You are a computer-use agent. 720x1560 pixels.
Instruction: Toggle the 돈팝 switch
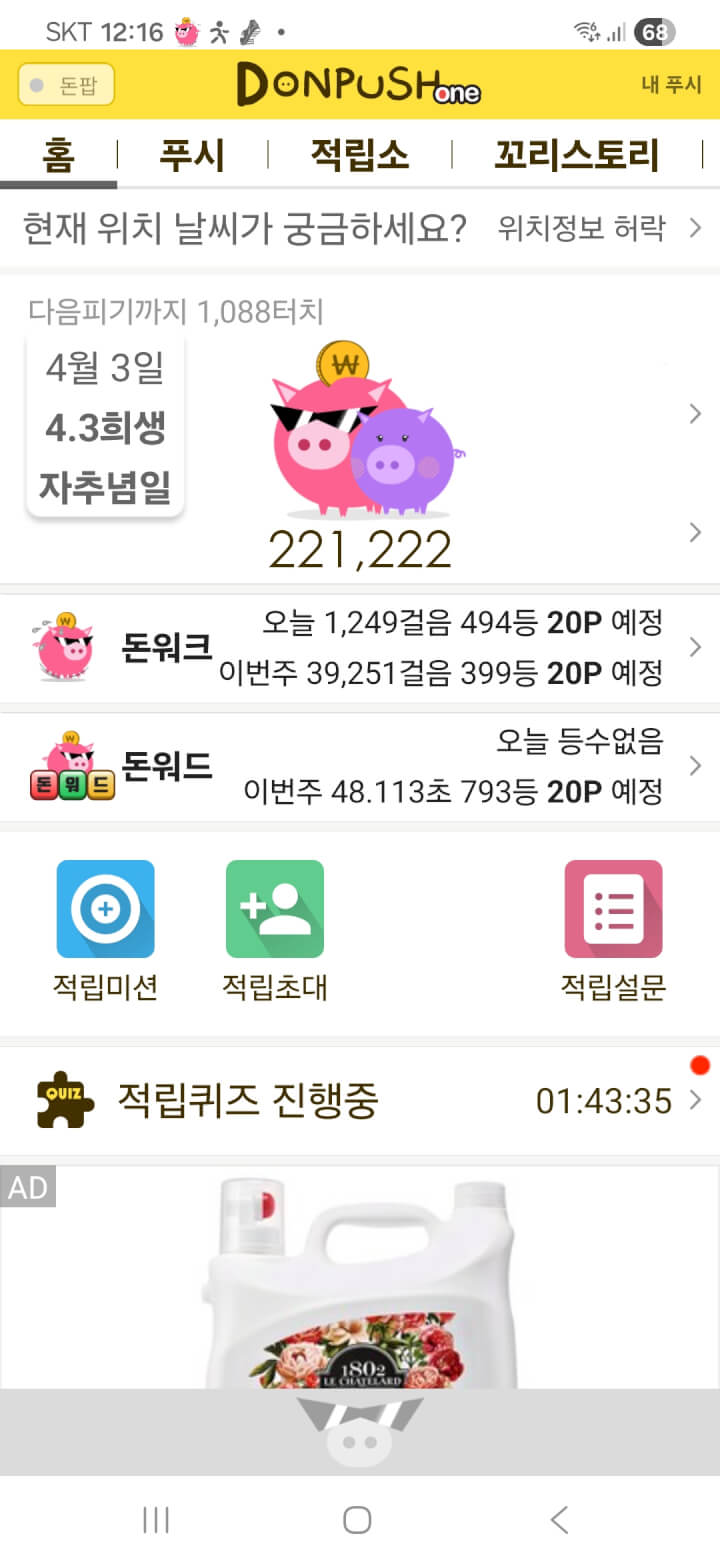[66, 85]
